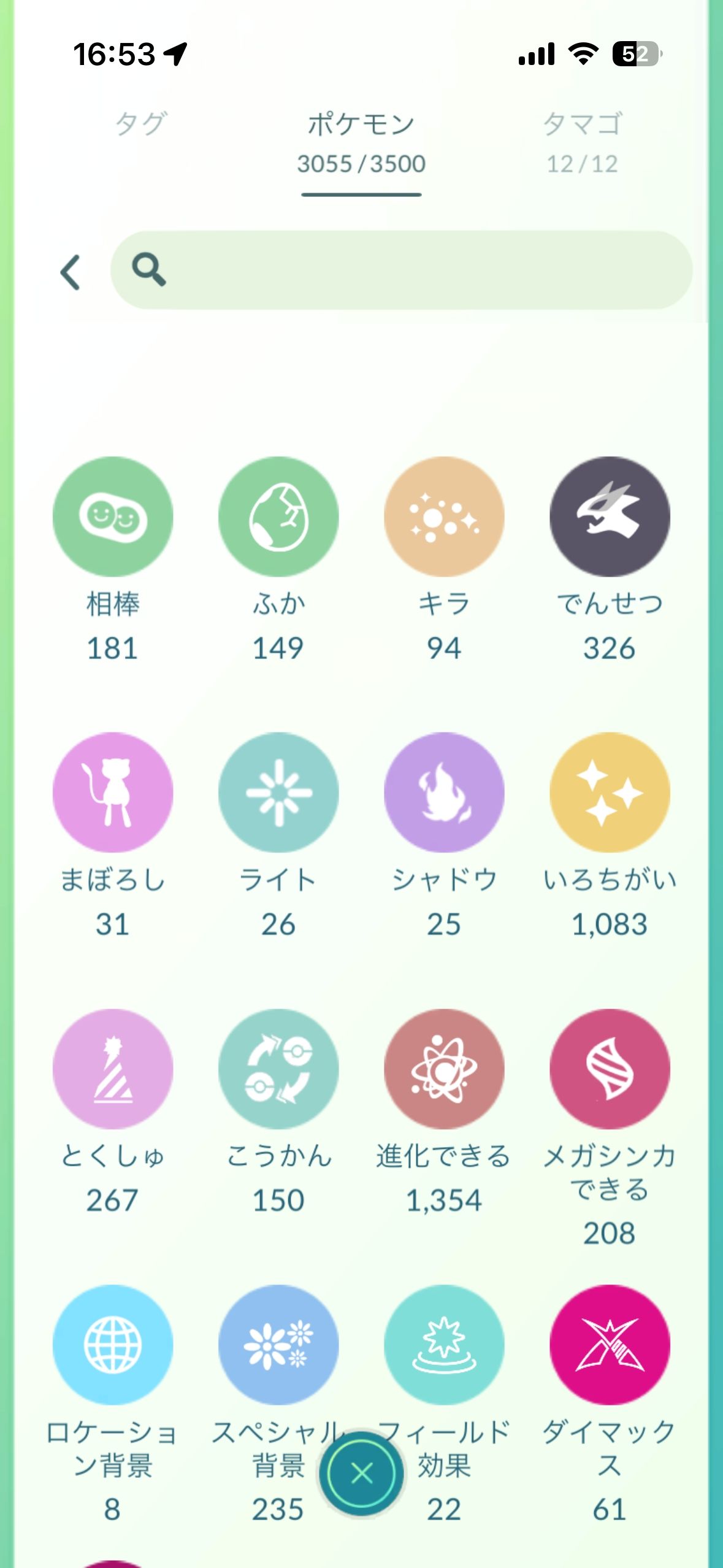
Task: Filter by いろちがい shiny Pokémon
Action: (x=610, y=792)
